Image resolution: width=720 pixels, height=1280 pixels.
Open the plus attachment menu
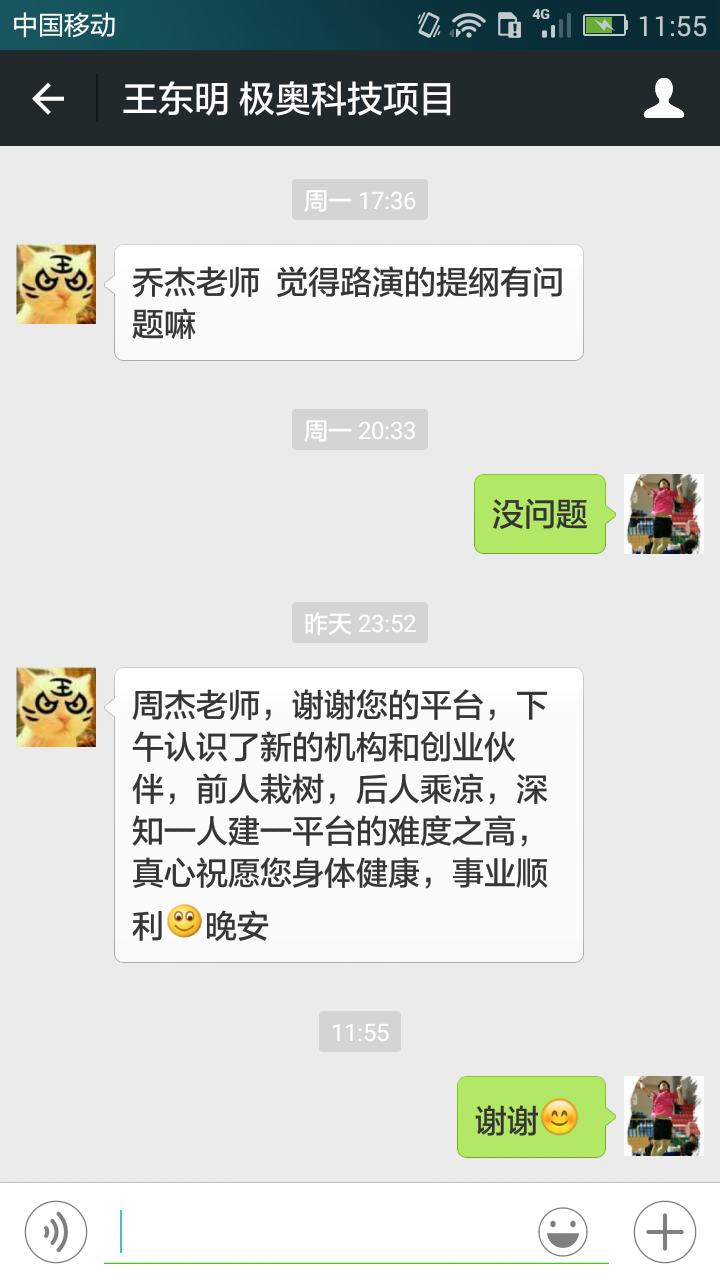tap(664, 1231)
